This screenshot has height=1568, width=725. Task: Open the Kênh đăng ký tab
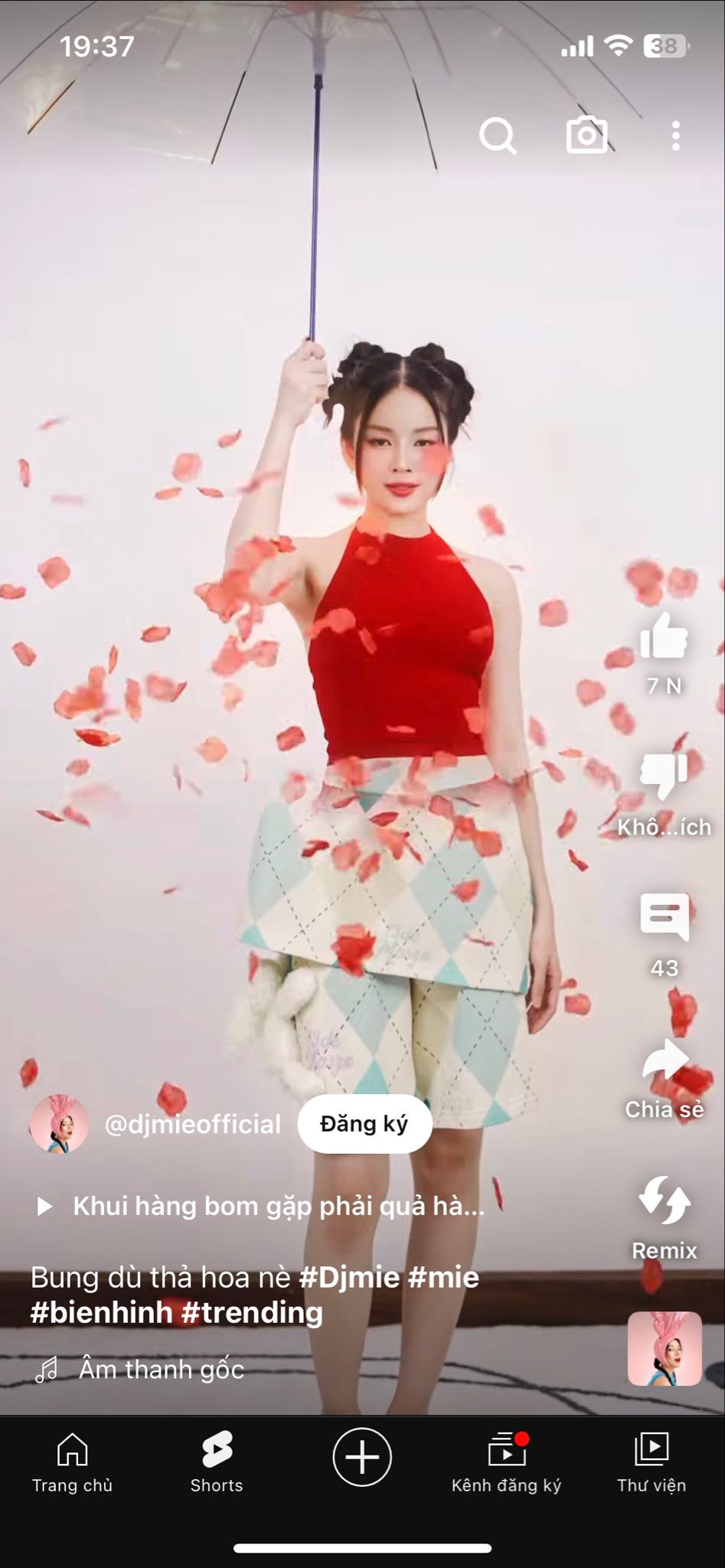point(506,1462)
